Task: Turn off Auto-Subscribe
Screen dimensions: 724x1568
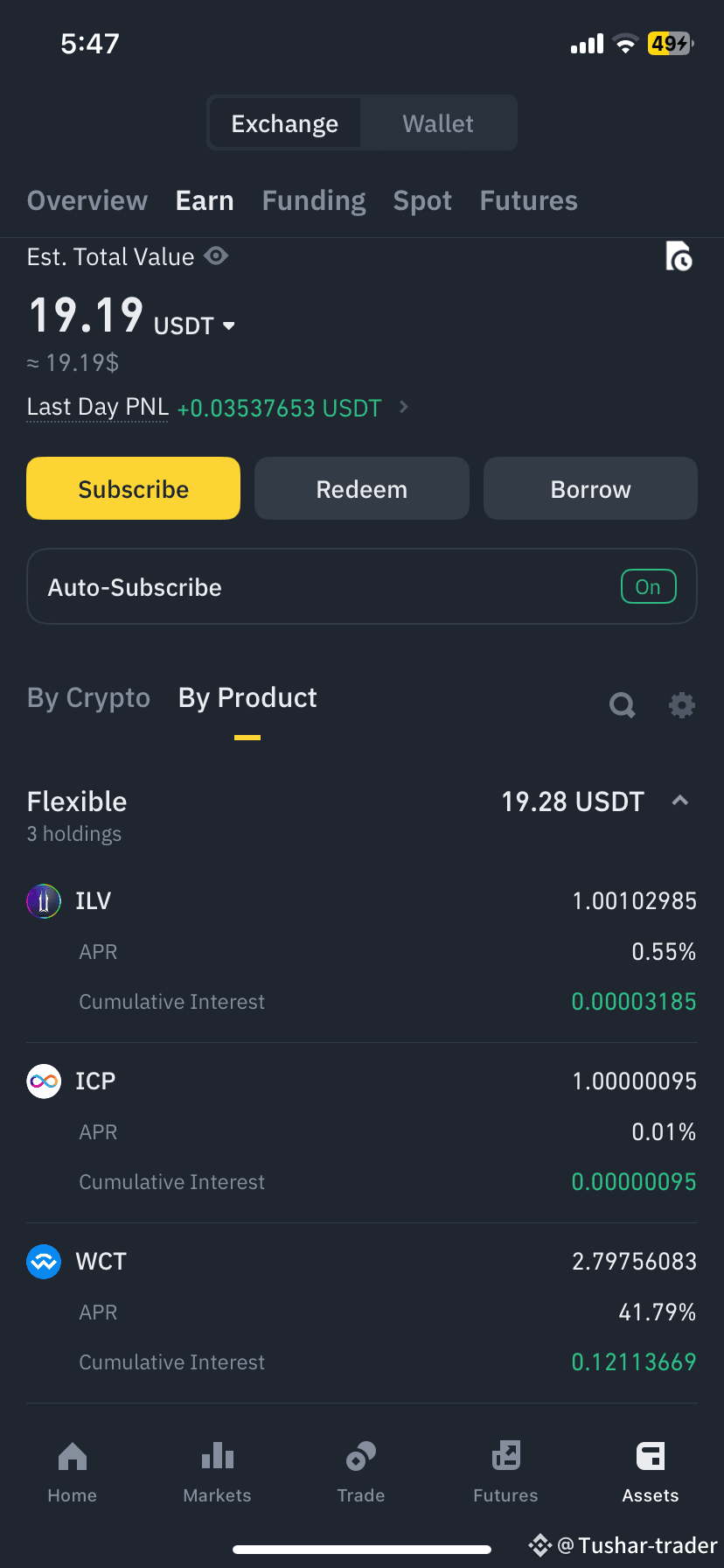Action: (x=648, y=586)
